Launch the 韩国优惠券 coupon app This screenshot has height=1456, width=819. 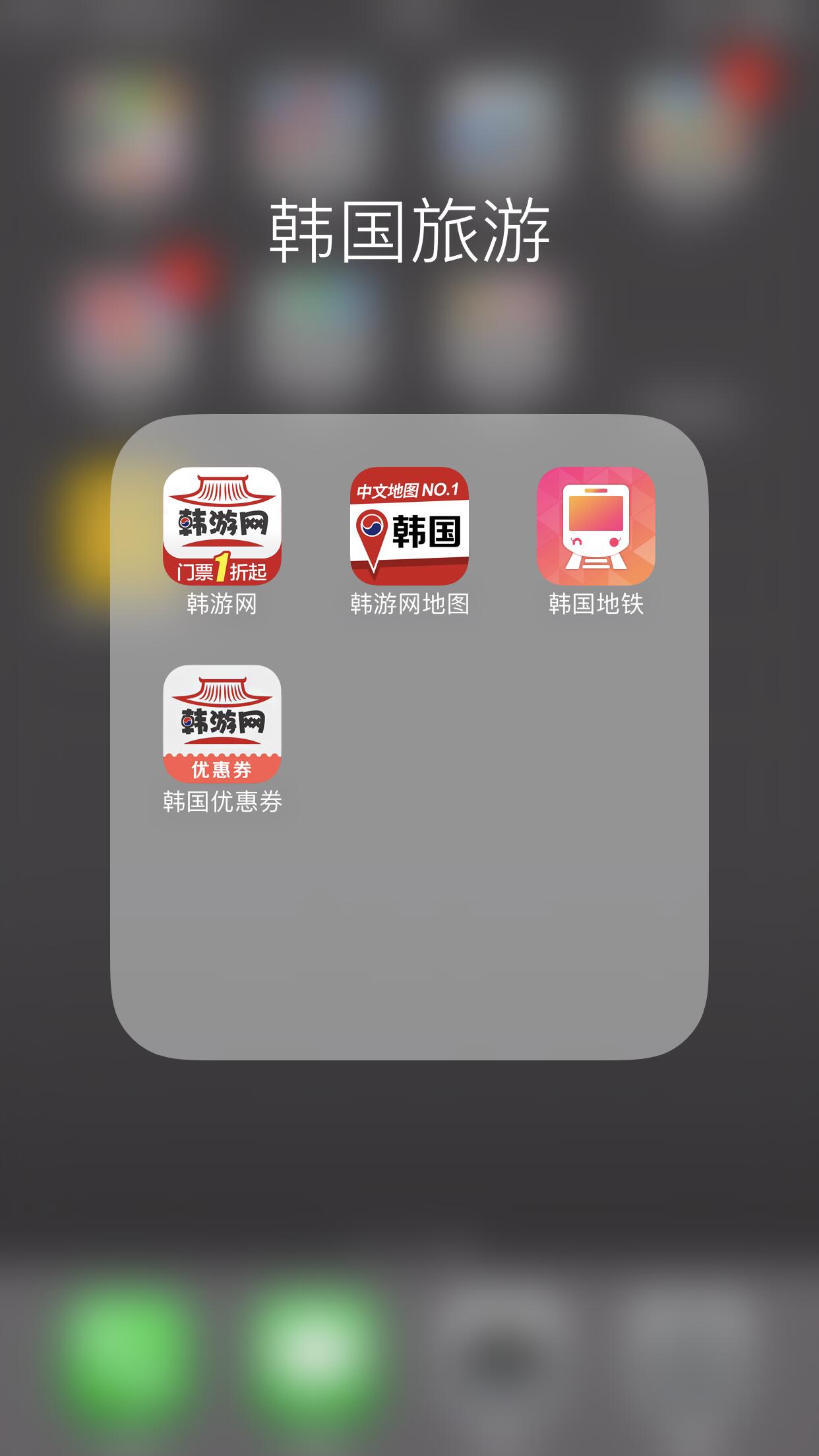click(x=222, y=723)
